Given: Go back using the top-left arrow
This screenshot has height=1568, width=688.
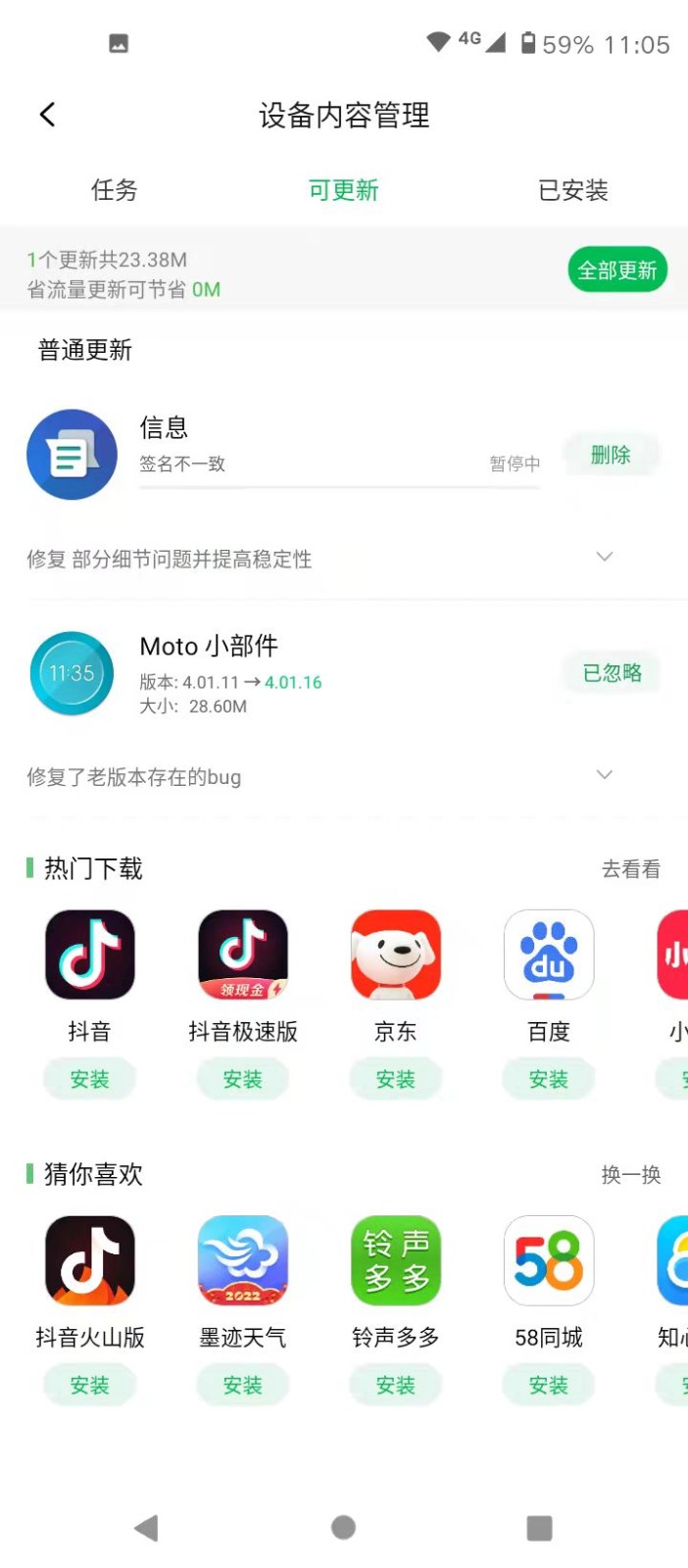Looking at the screenshot, I should (47, 115).
